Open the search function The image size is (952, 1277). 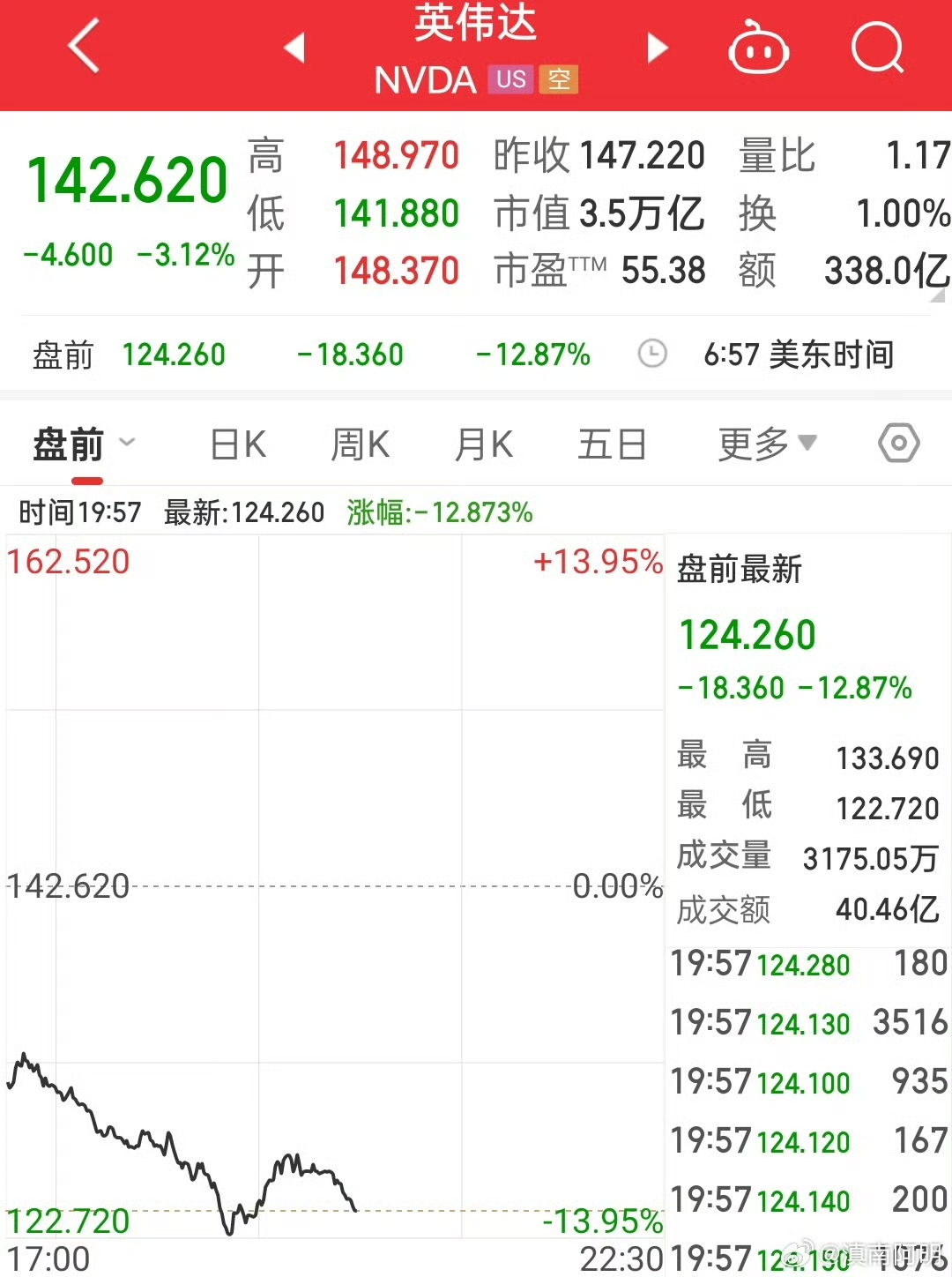click(x=877, y=49)
